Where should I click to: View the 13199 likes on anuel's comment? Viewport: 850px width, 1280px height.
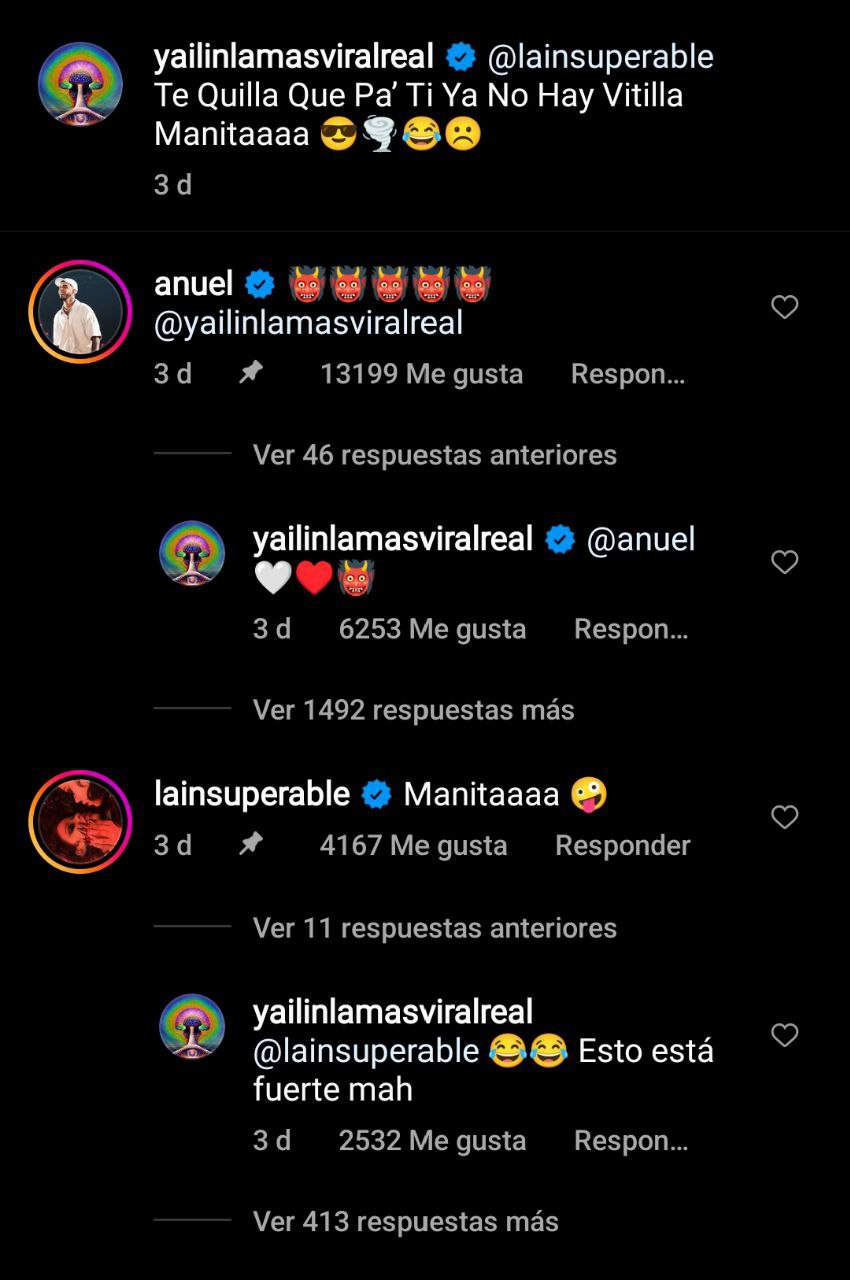click(421, 374)
